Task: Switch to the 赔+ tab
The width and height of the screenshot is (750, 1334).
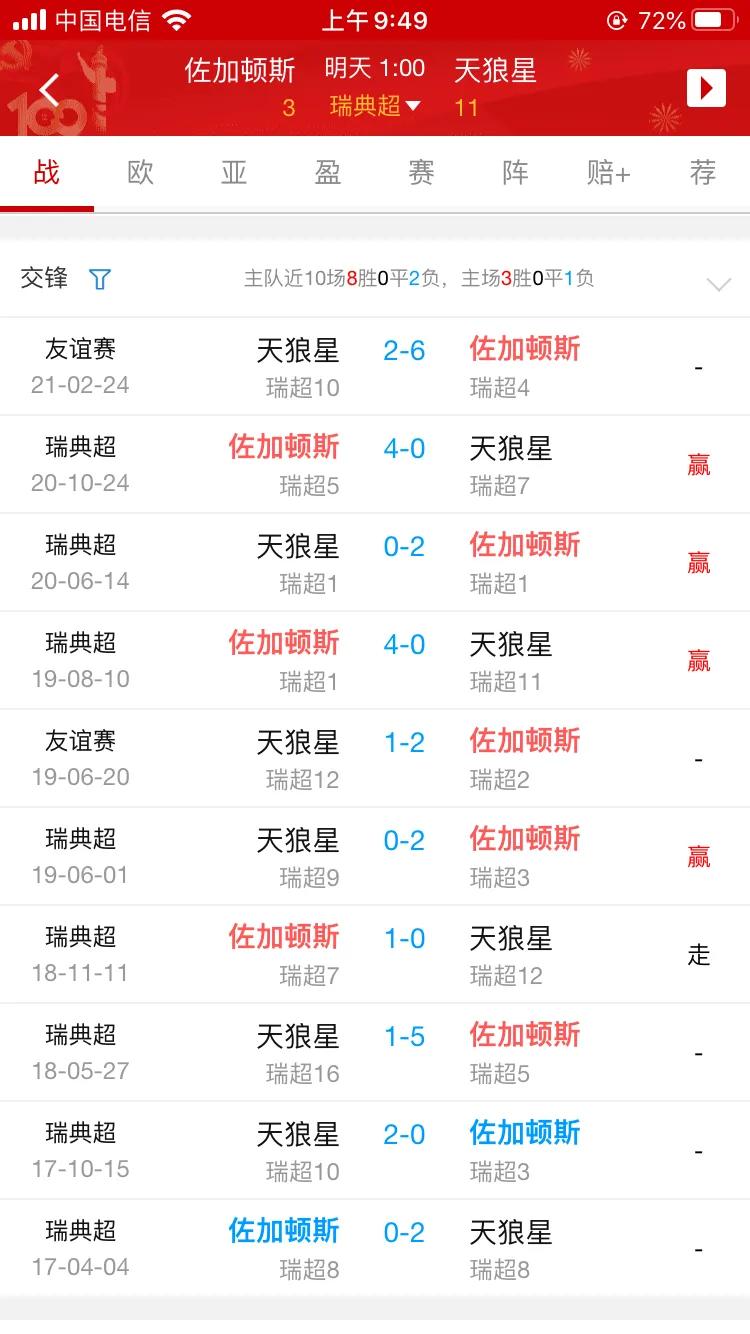Action: click(608, 172)
